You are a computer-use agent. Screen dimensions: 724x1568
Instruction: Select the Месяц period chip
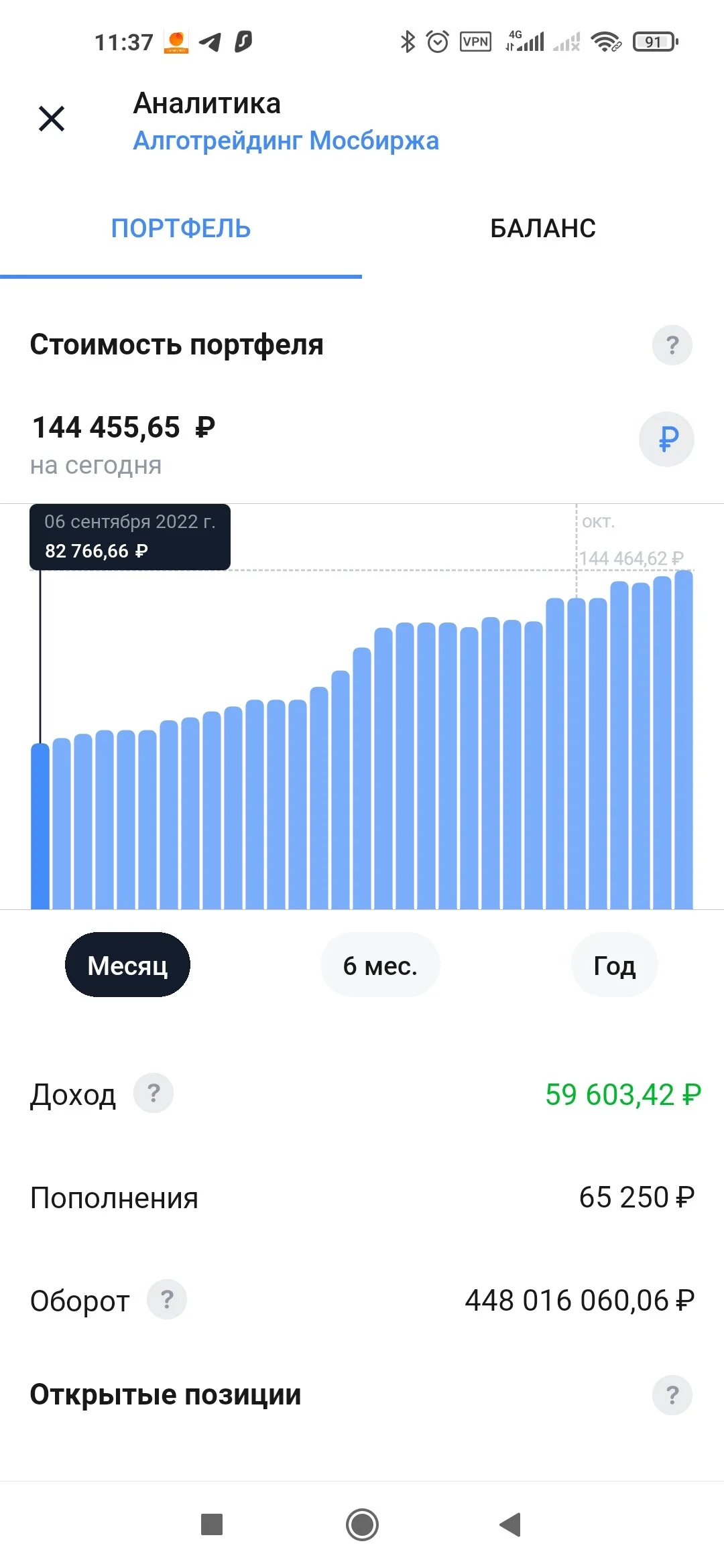point(127,965)
